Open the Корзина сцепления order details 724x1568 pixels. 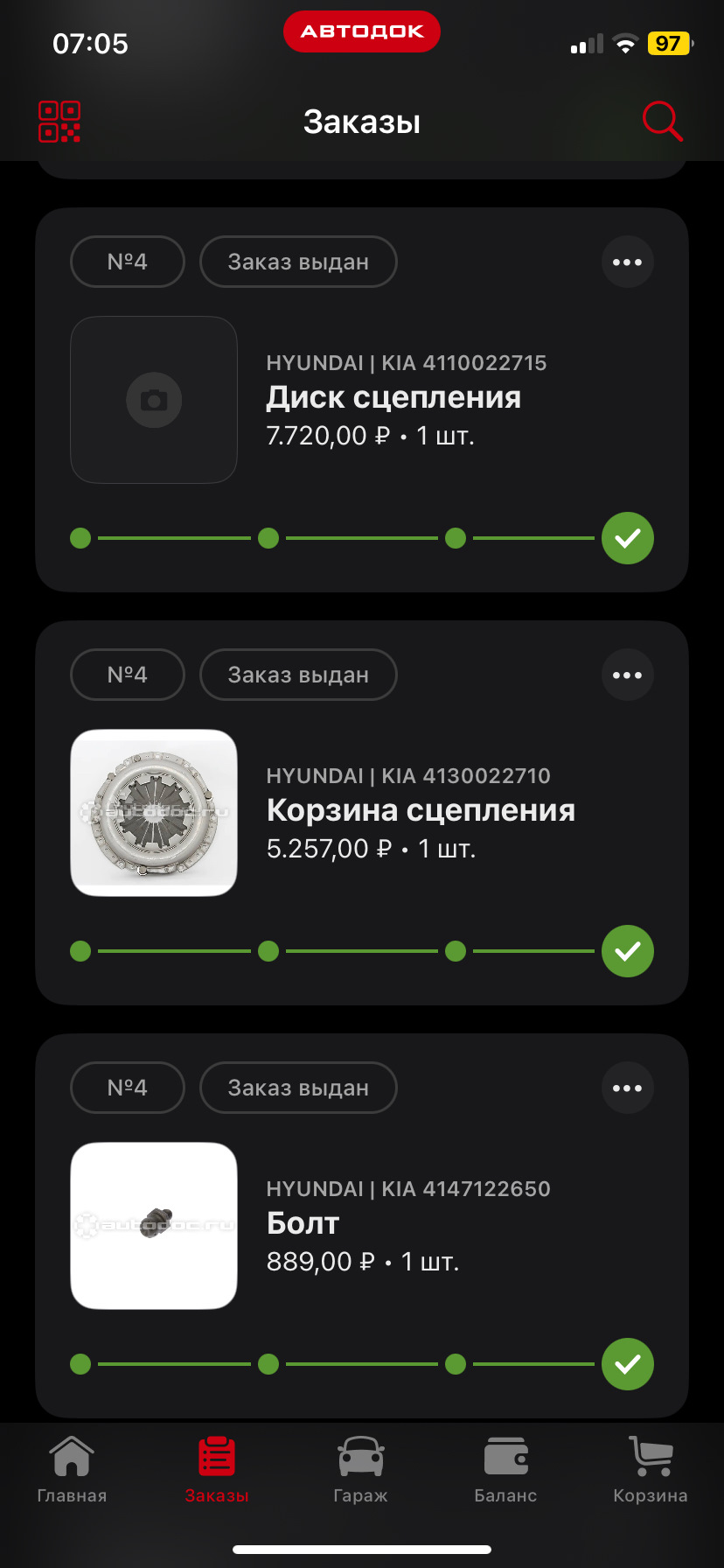421,811
